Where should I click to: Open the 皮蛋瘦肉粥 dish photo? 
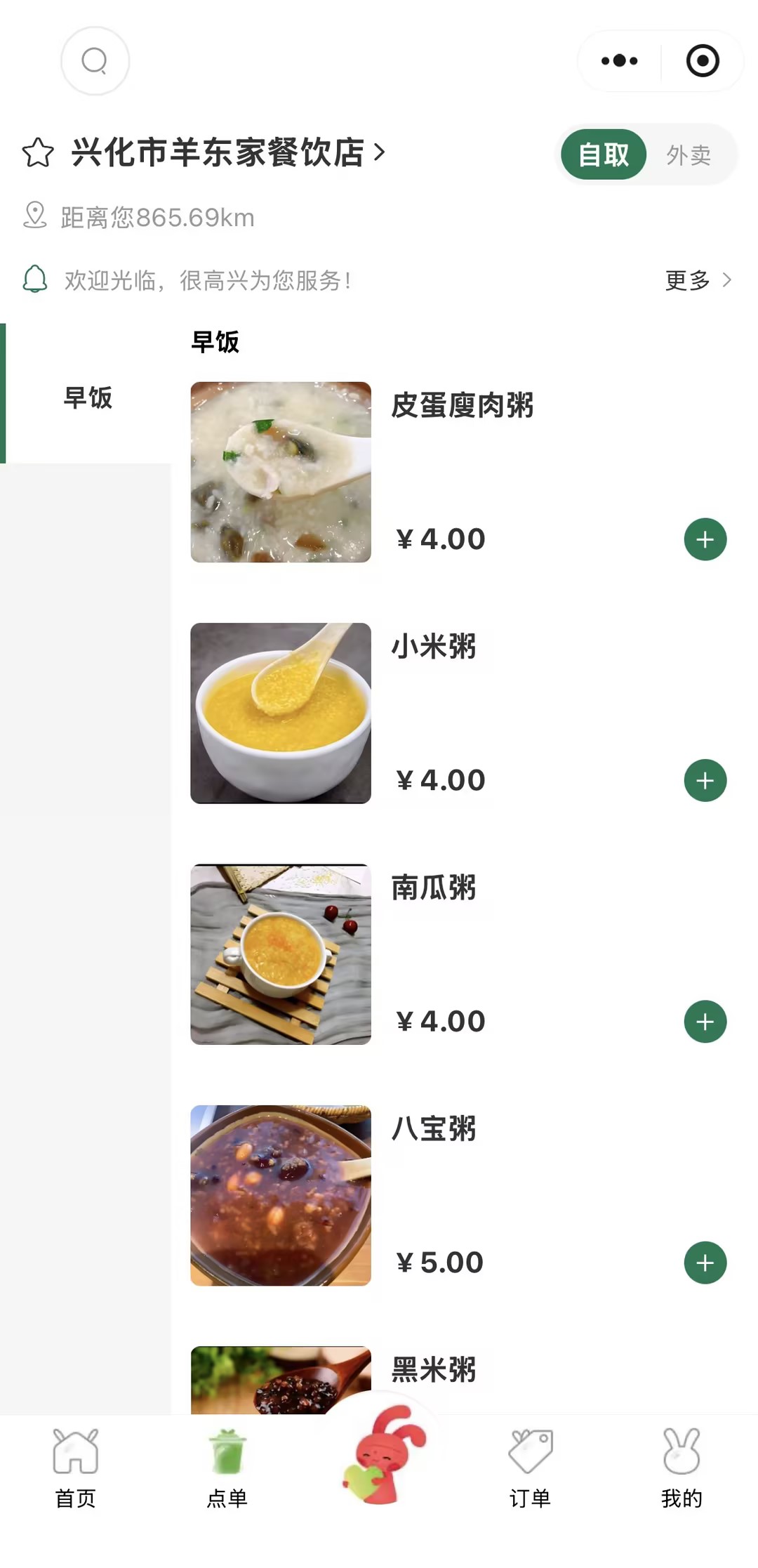(281, 472)
